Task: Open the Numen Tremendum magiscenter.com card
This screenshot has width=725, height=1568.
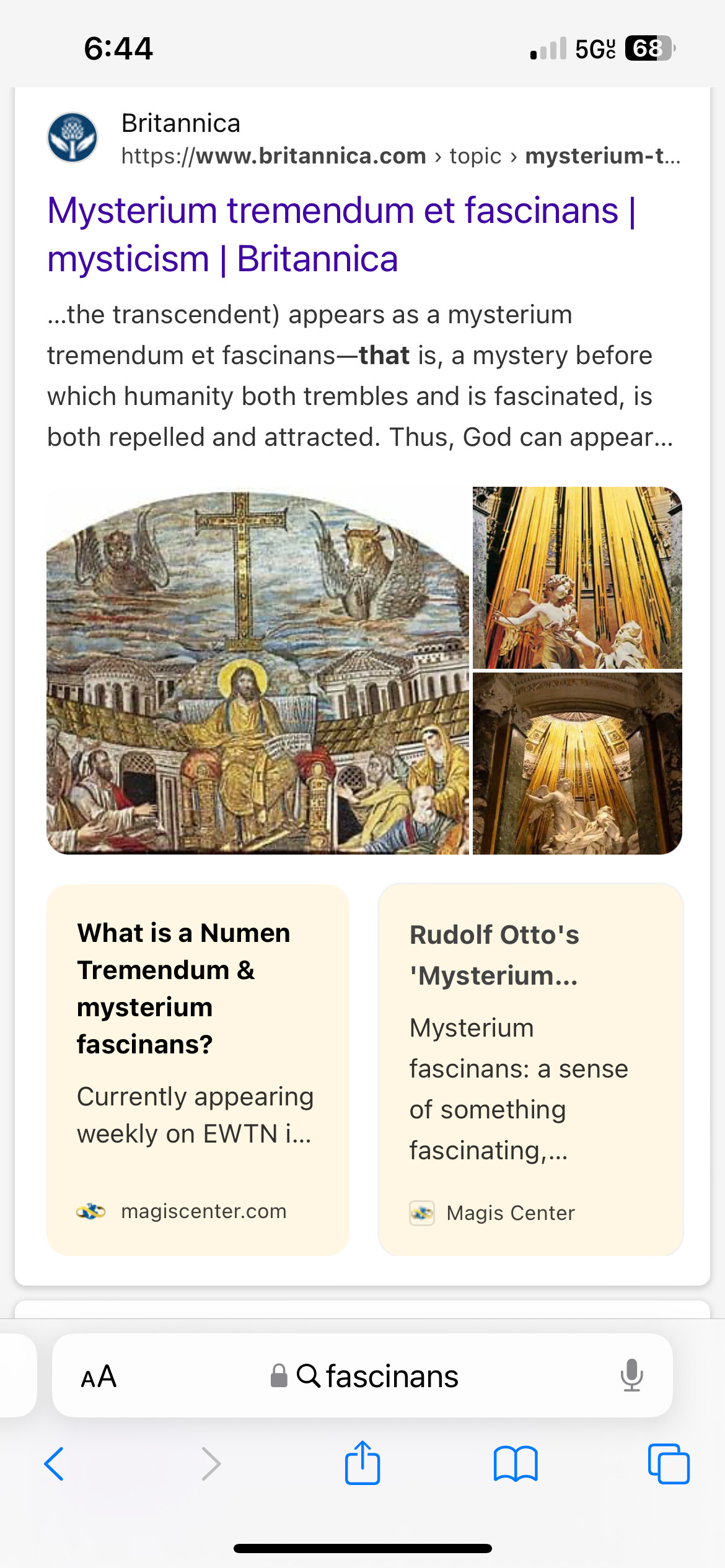Action: point(198,1069)
